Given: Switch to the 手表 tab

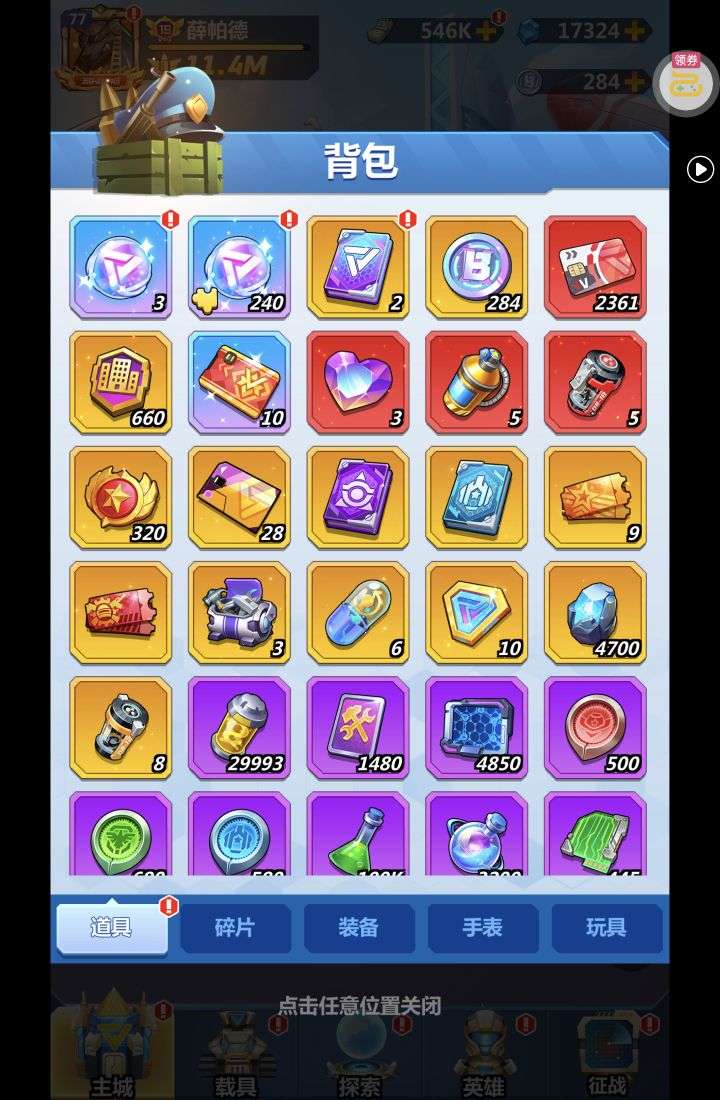Looking at the screenshot, I should click(483, 928).
